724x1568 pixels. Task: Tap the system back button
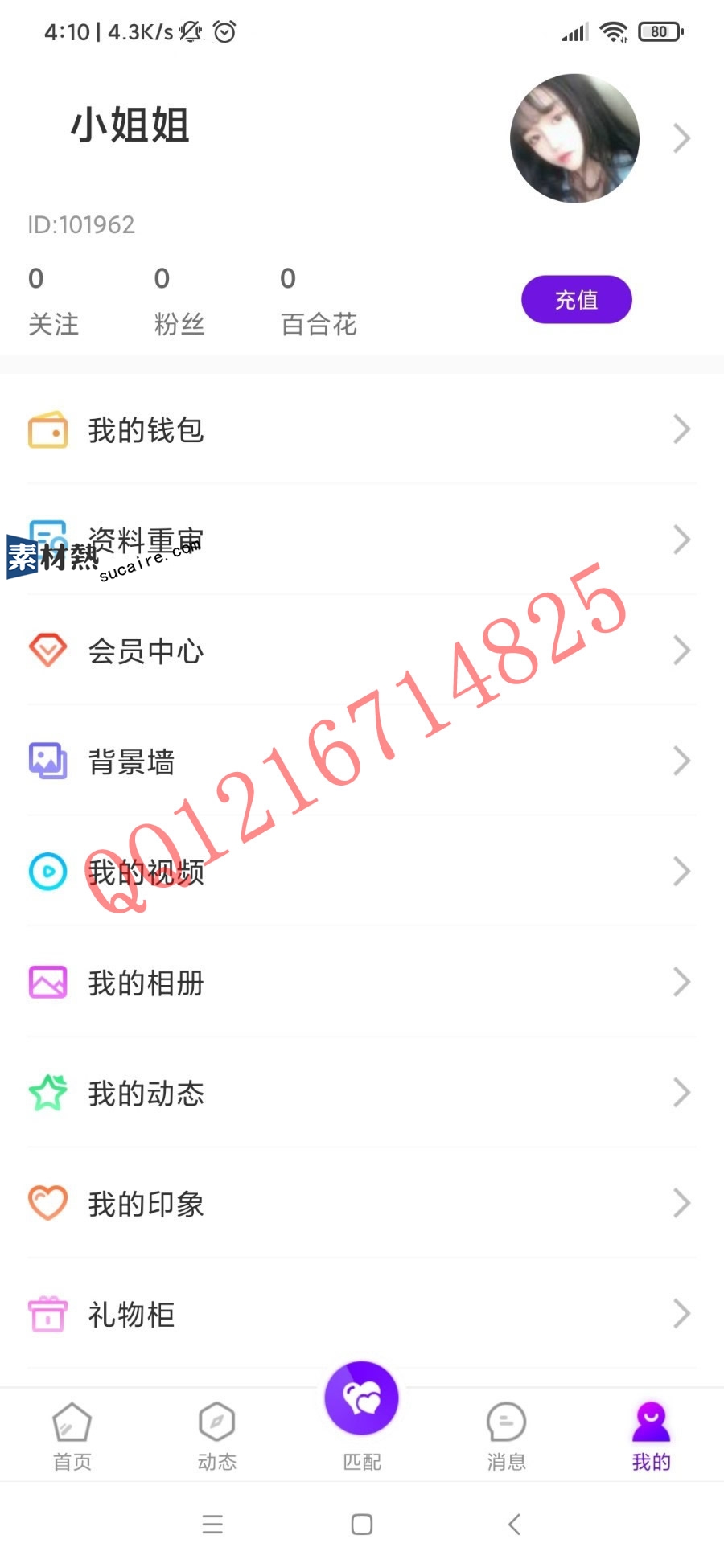point(514,1524)
